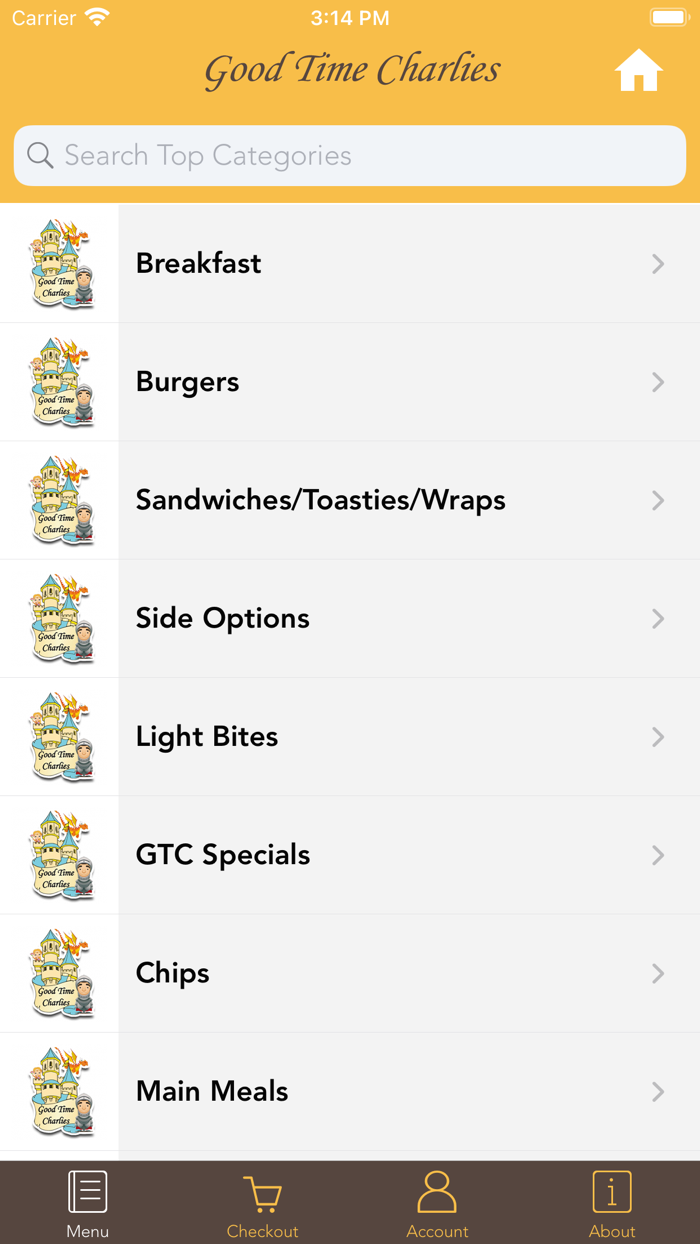The width and height of the screenshot is (700, 1244).
Task: Switch to the Menu tab
Action: (88, 1203)
